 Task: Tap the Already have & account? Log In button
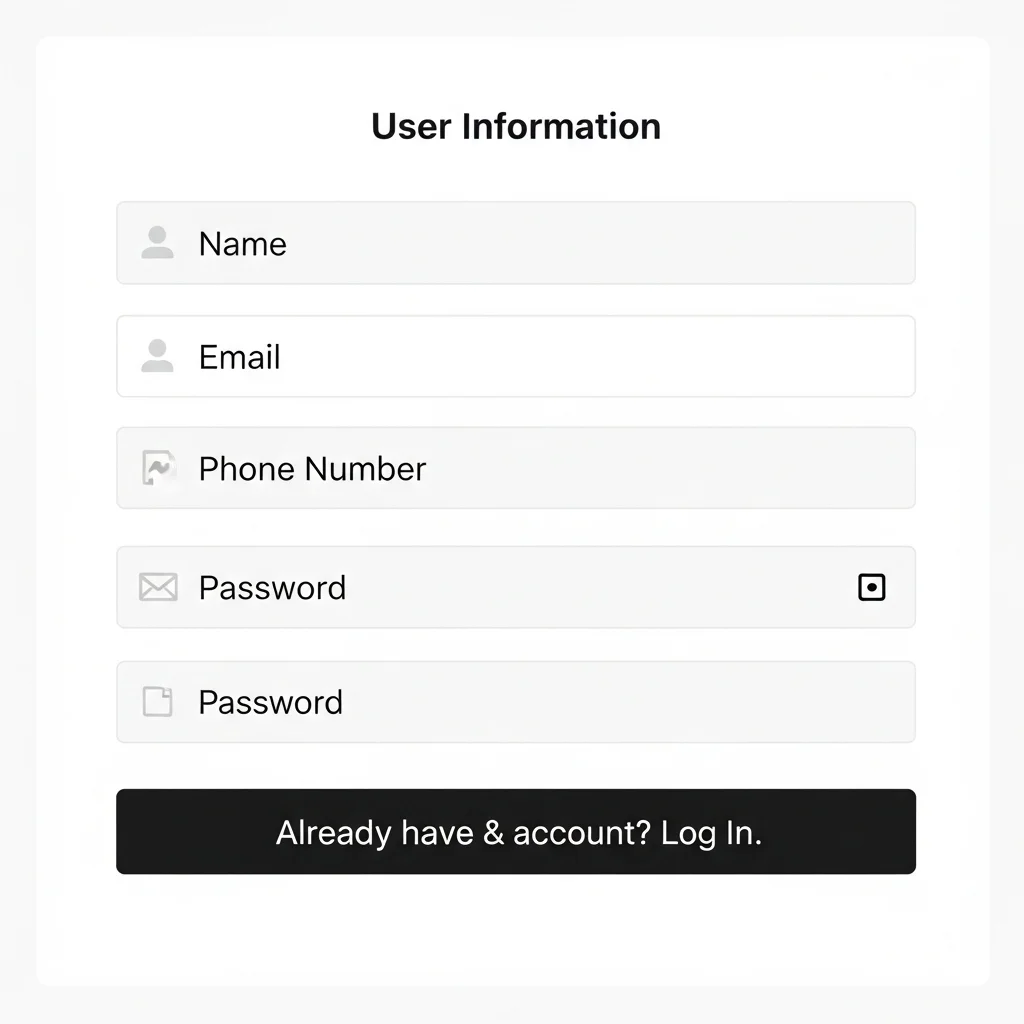click(x=515, y=832)
